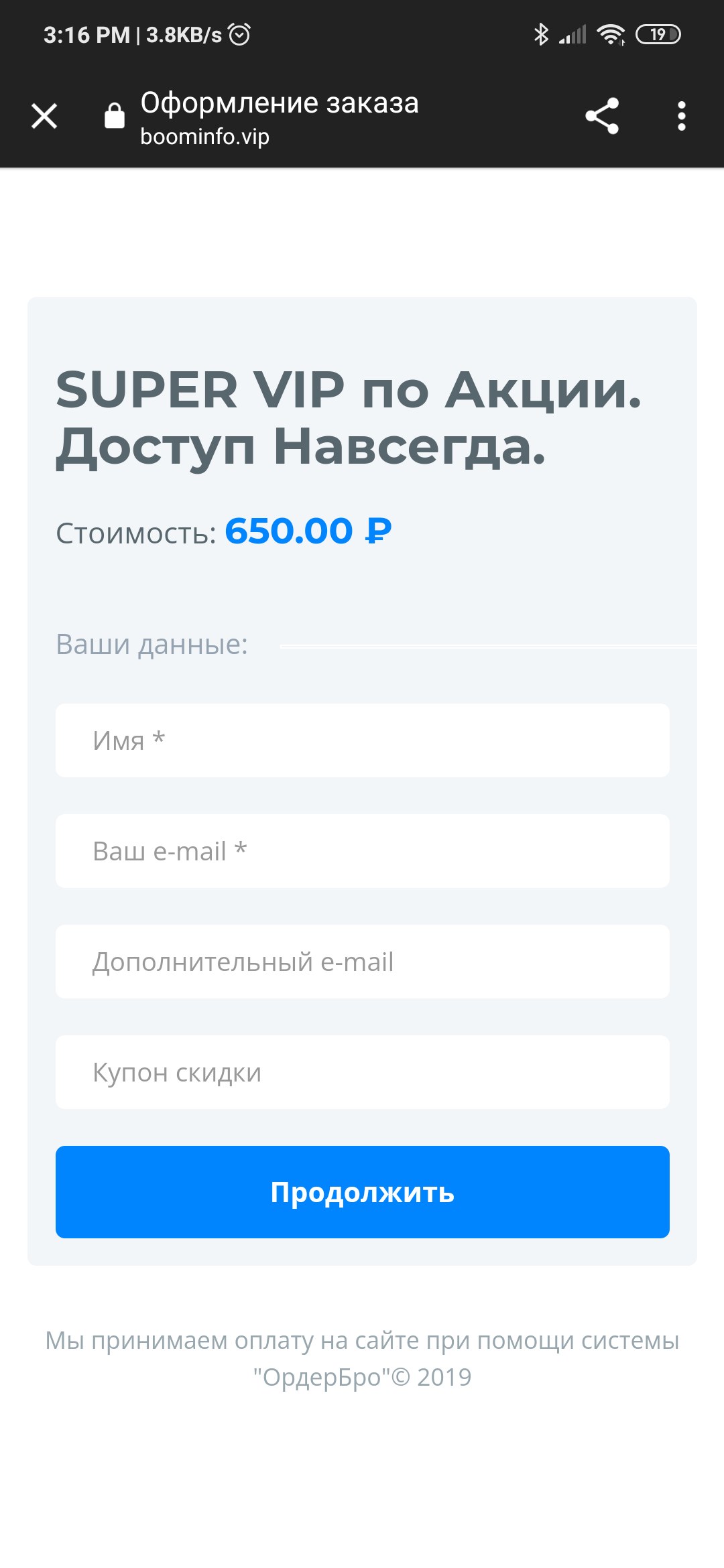The width and height of the screenshot is (724, 1568).
Task: Tap the Дополнительный e-mail field
Action: click(363, 962)
